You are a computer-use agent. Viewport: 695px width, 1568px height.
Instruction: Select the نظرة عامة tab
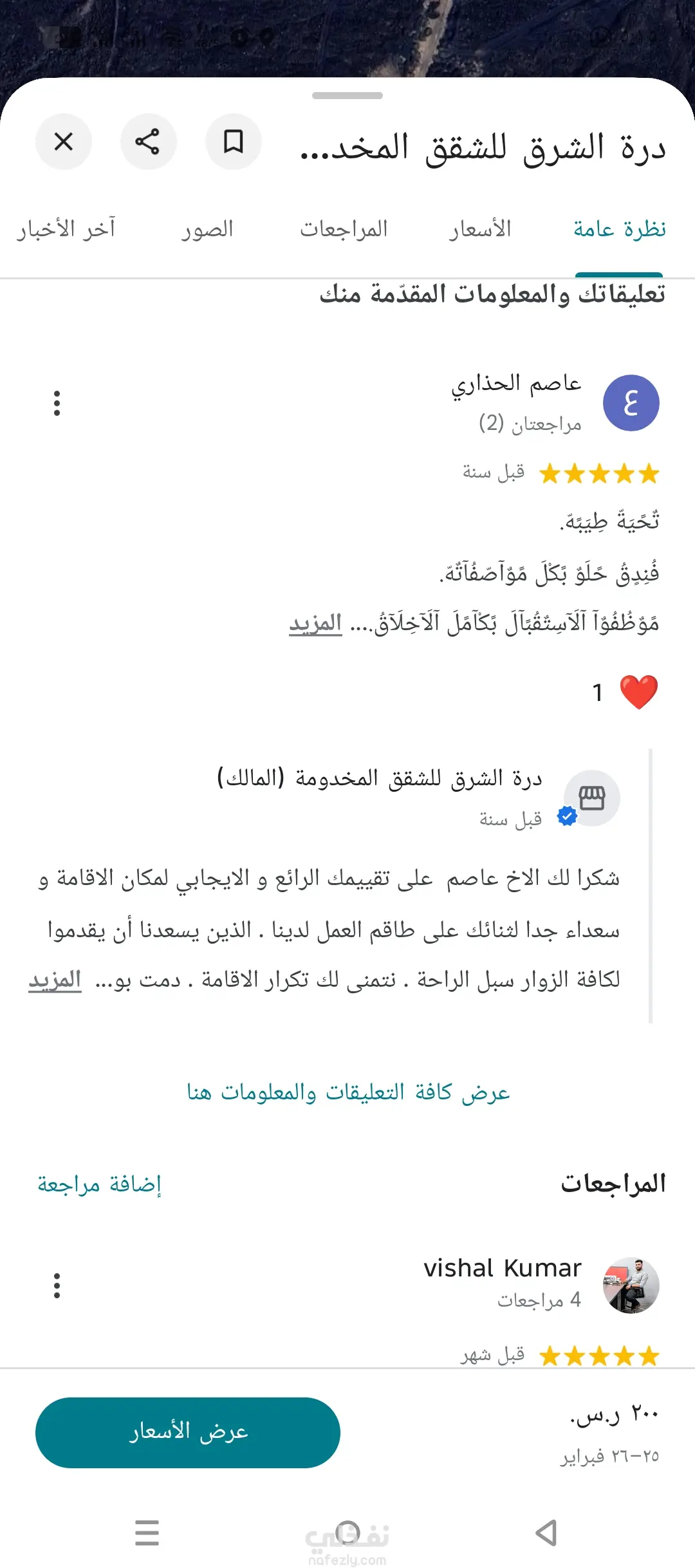tap(619, 229)
